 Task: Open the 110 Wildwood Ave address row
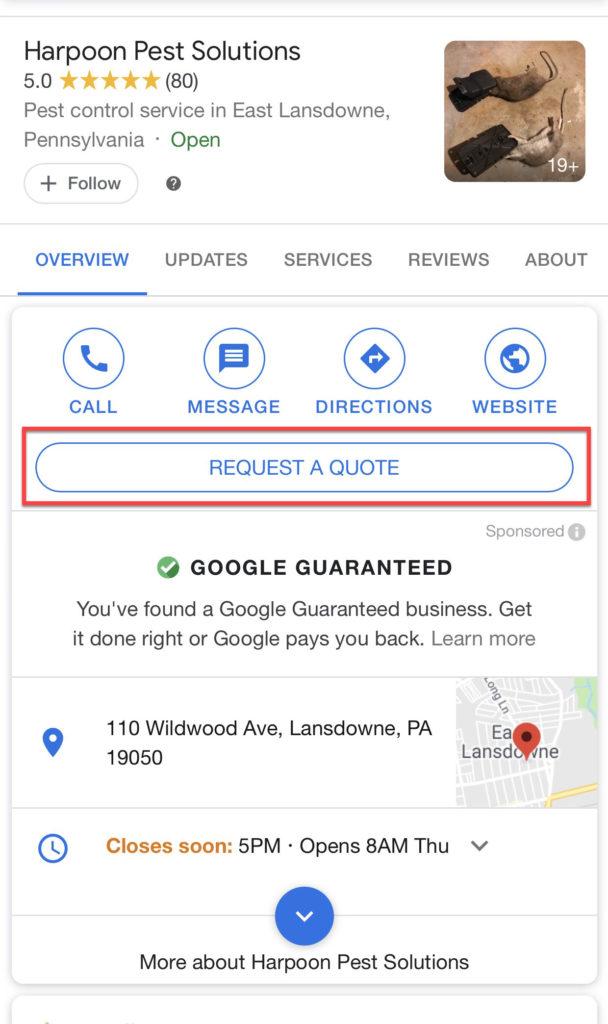point(268,743)
